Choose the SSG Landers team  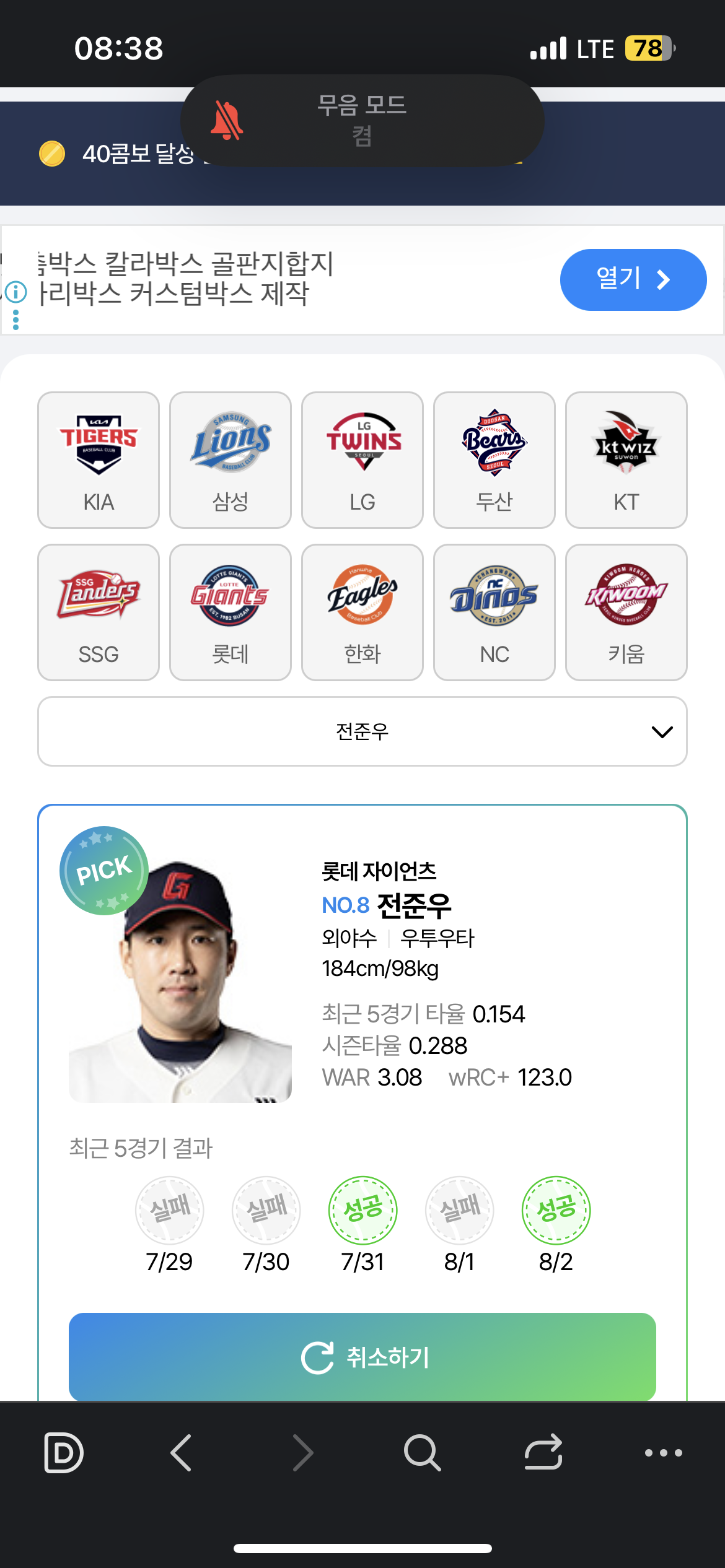click(x=99, y=612)
